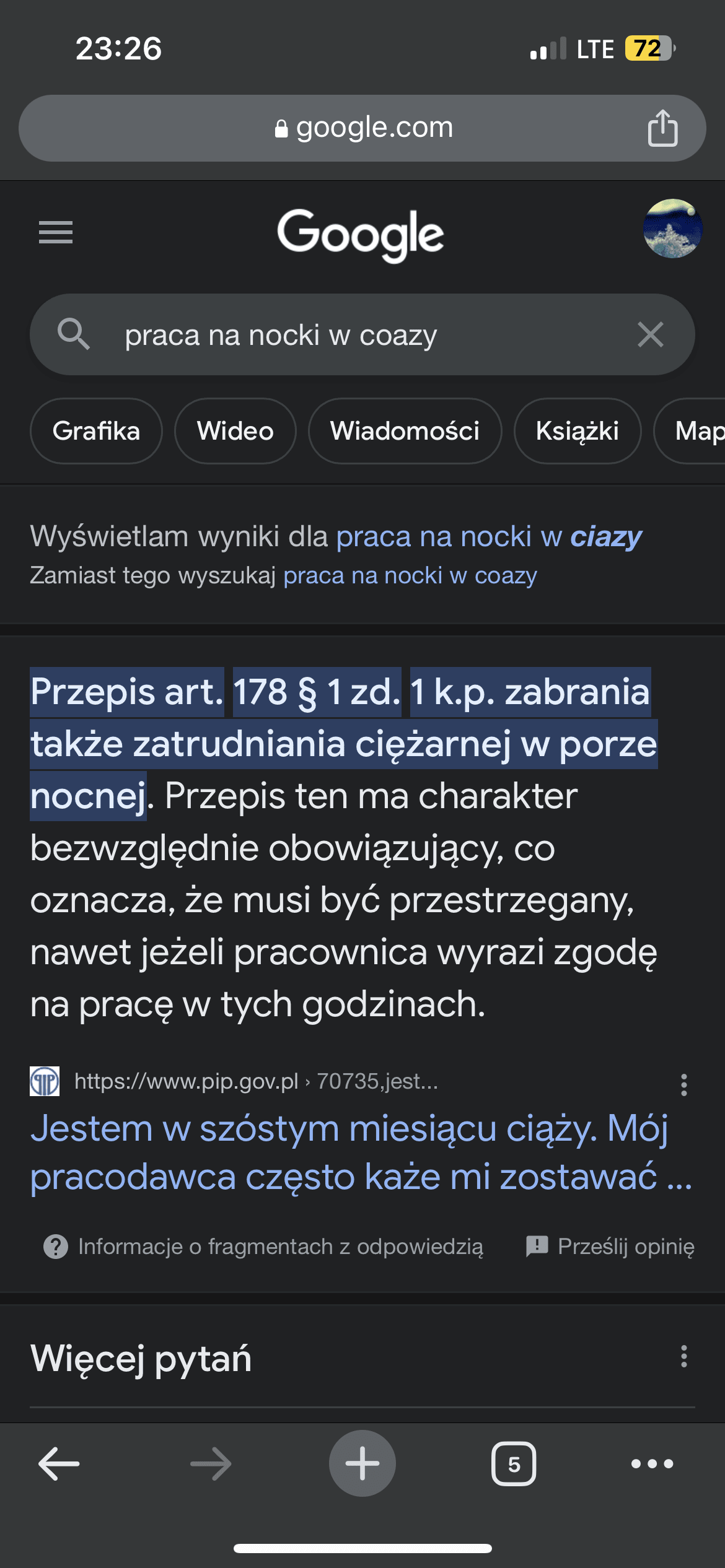The height and width of the screenshot is (1568, 725).
Task: Show Wiadomości results
Action: (x=405, y=431)
